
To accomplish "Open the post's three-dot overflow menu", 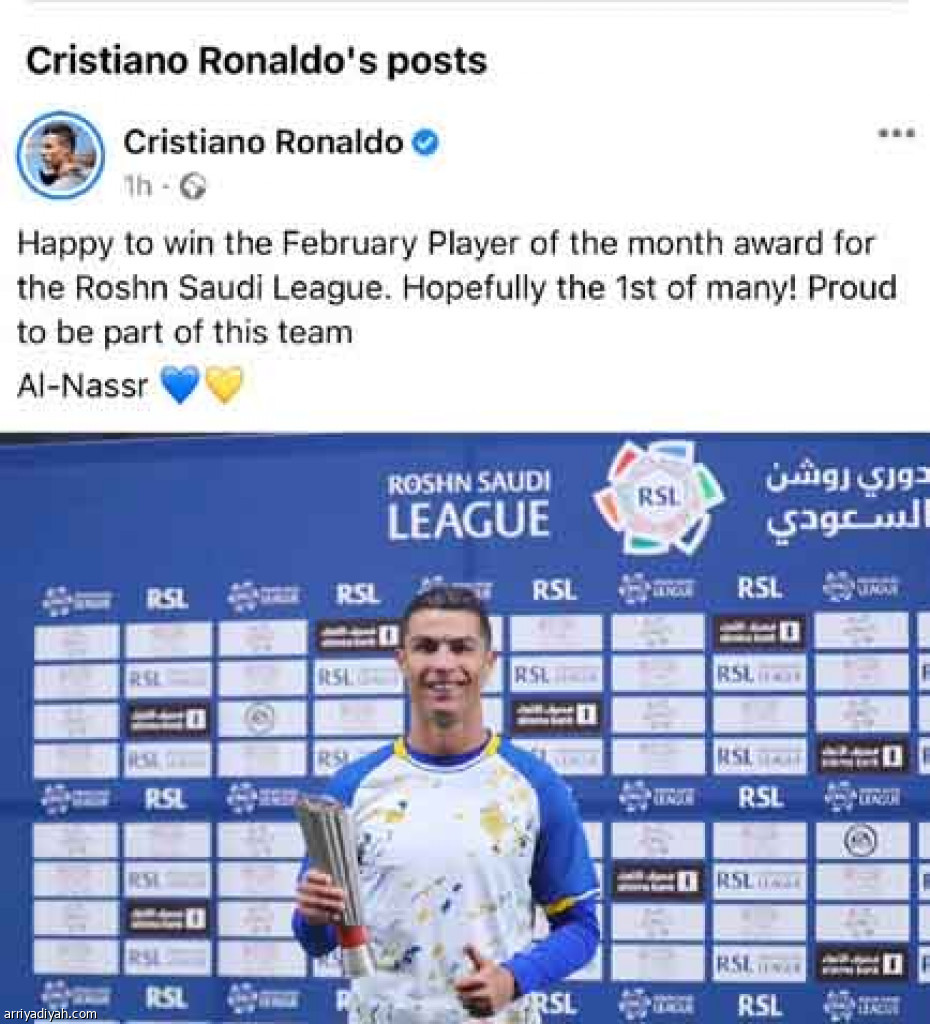I will (896, 135).
